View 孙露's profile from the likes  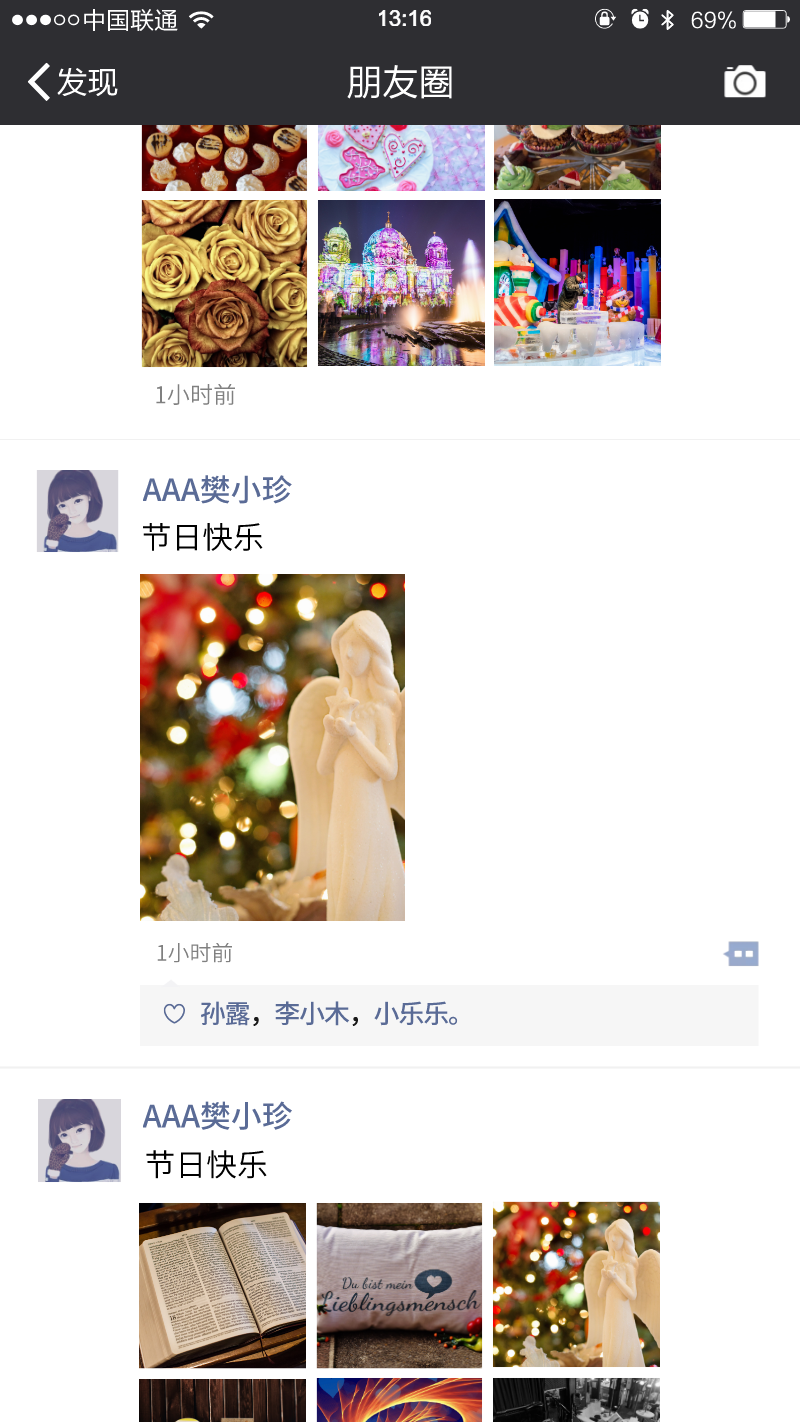(x=225, y=1014)
